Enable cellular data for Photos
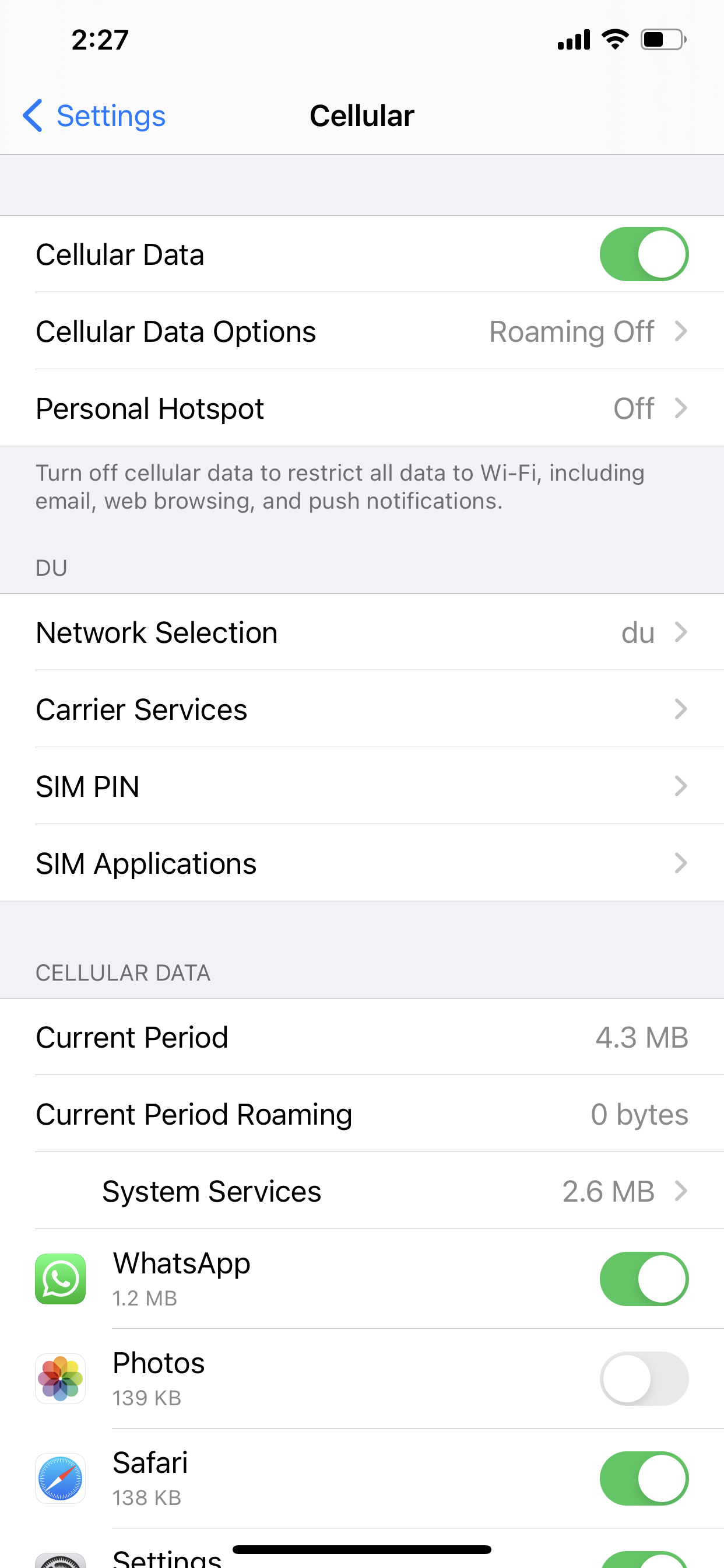The height and width of the screenshot is (1568, 724). click(x=643, y=1378)
